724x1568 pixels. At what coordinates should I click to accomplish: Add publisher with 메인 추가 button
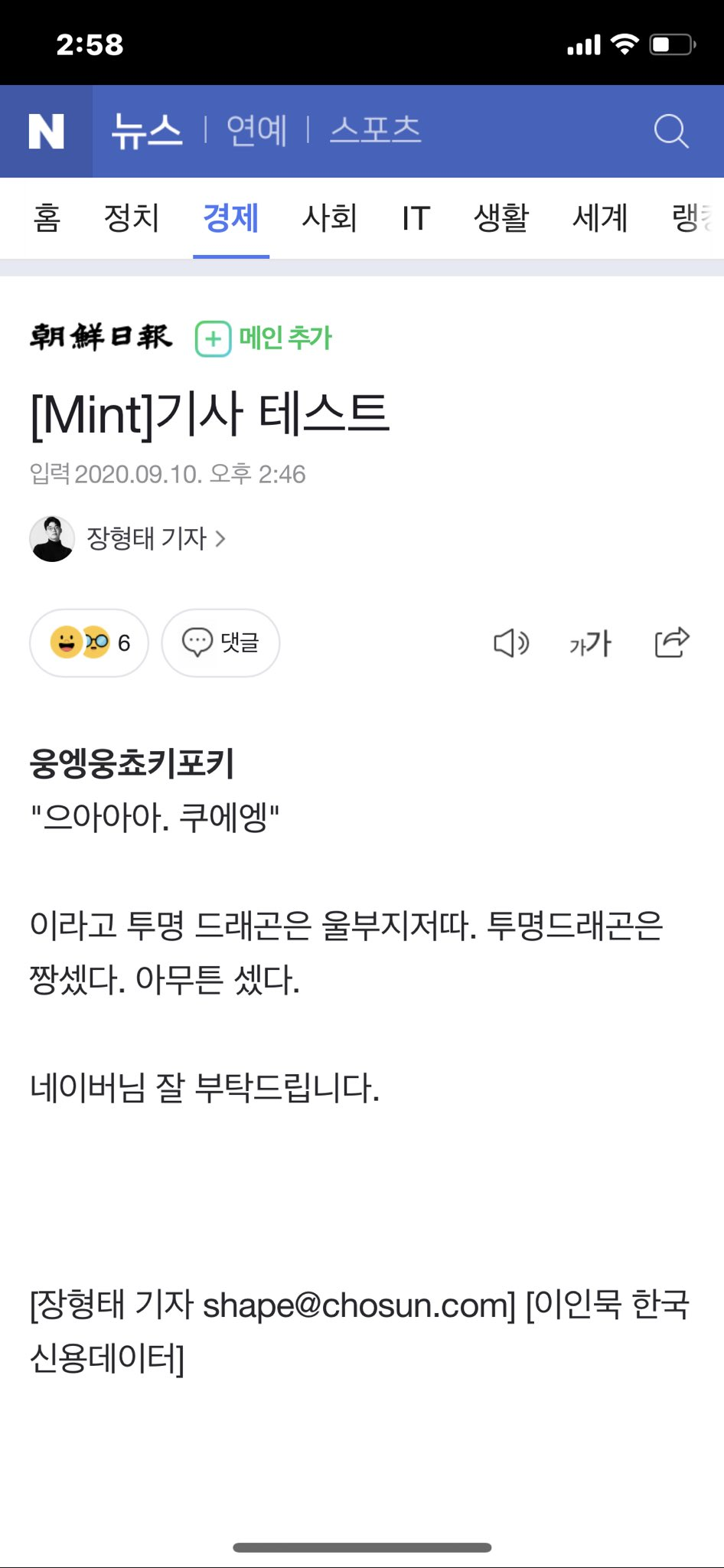[263, 338]
